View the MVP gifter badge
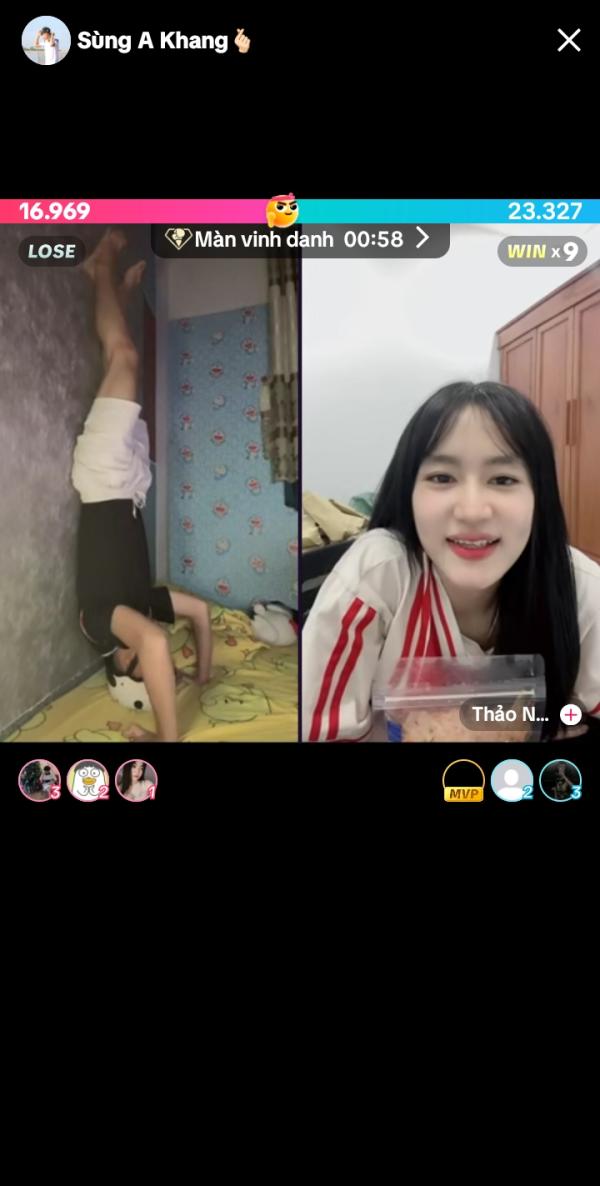 tap(463, 781)
